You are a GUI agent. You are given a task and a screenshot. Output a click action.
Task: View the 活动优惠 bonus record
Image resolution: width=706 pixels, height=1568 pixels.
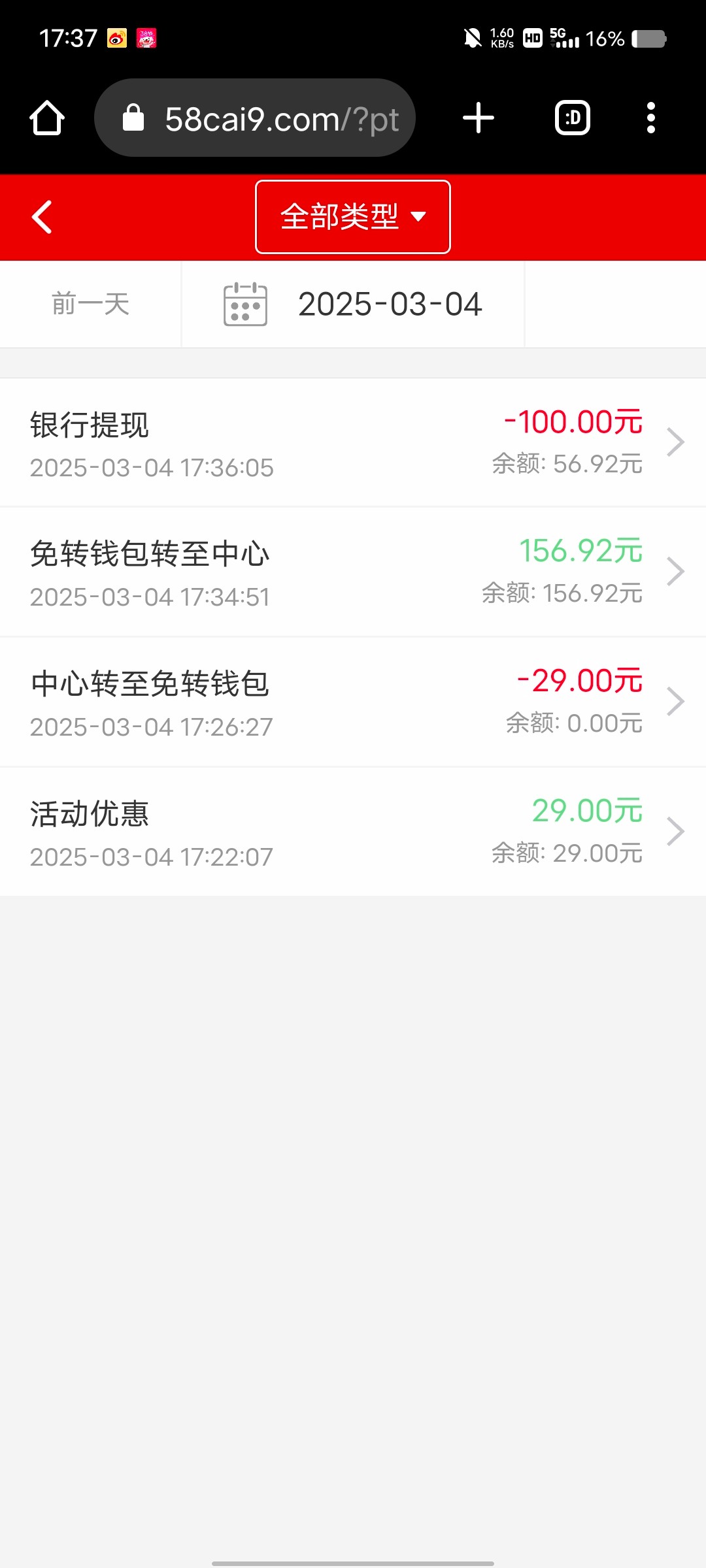(353, 832)
